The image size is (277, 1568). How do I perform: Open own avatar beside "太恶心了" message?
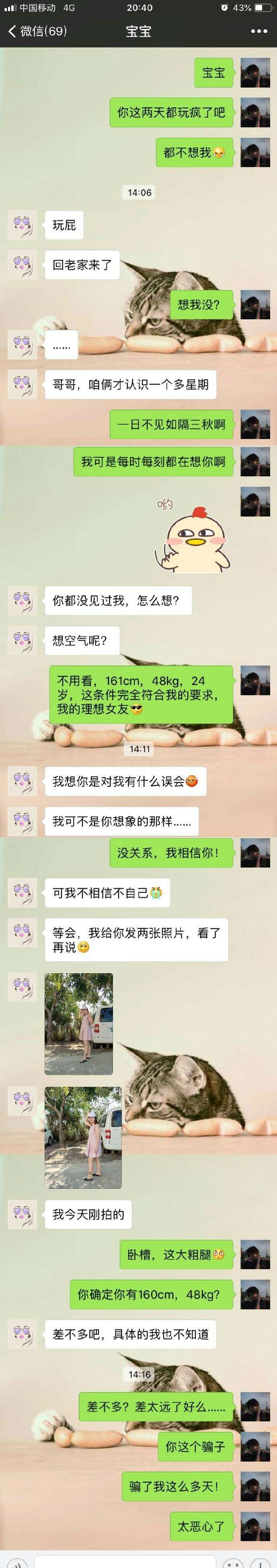255,1526
